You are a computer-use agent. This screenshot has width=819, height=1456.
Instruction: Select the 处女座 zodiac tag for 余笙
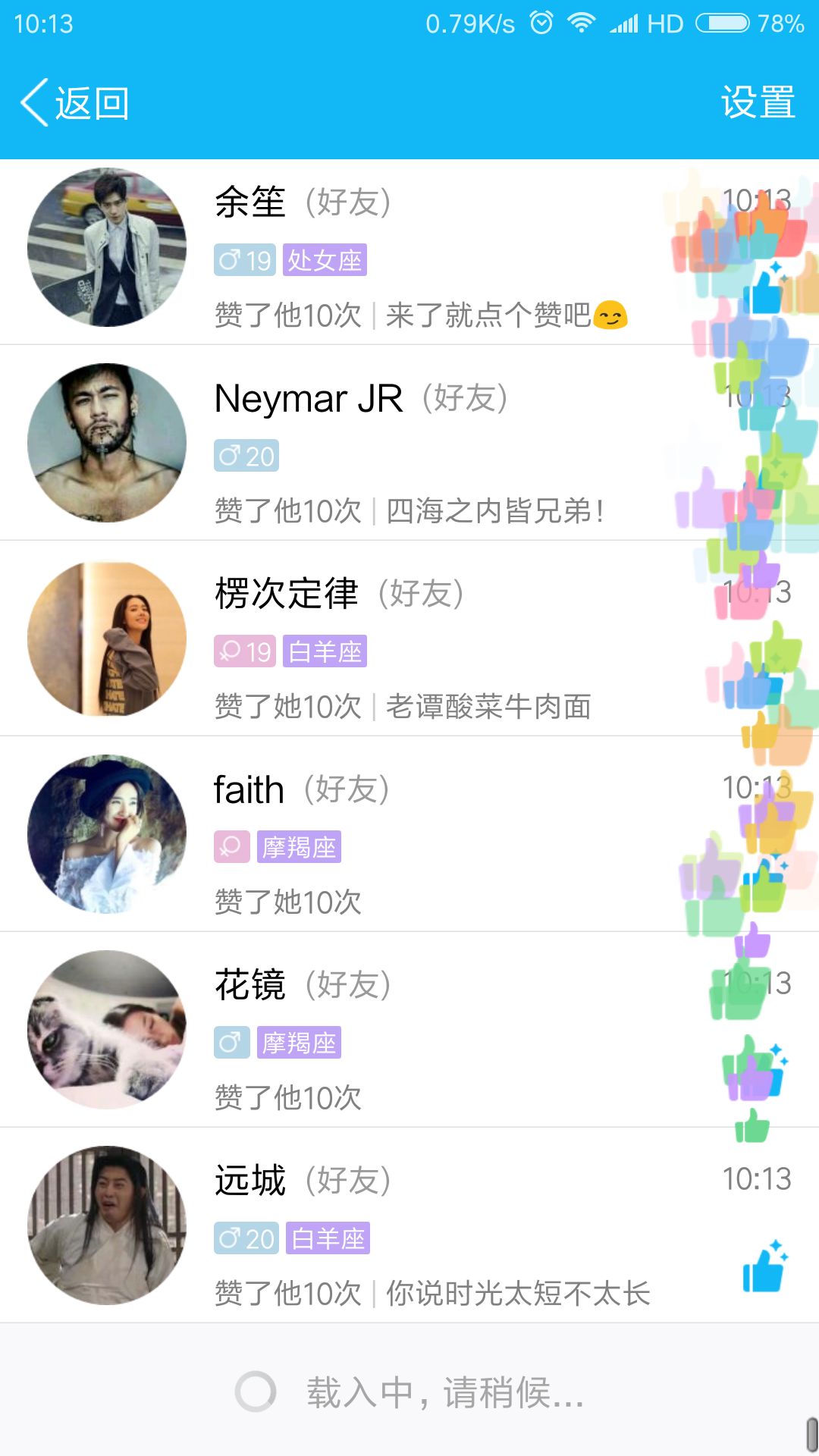325,260
